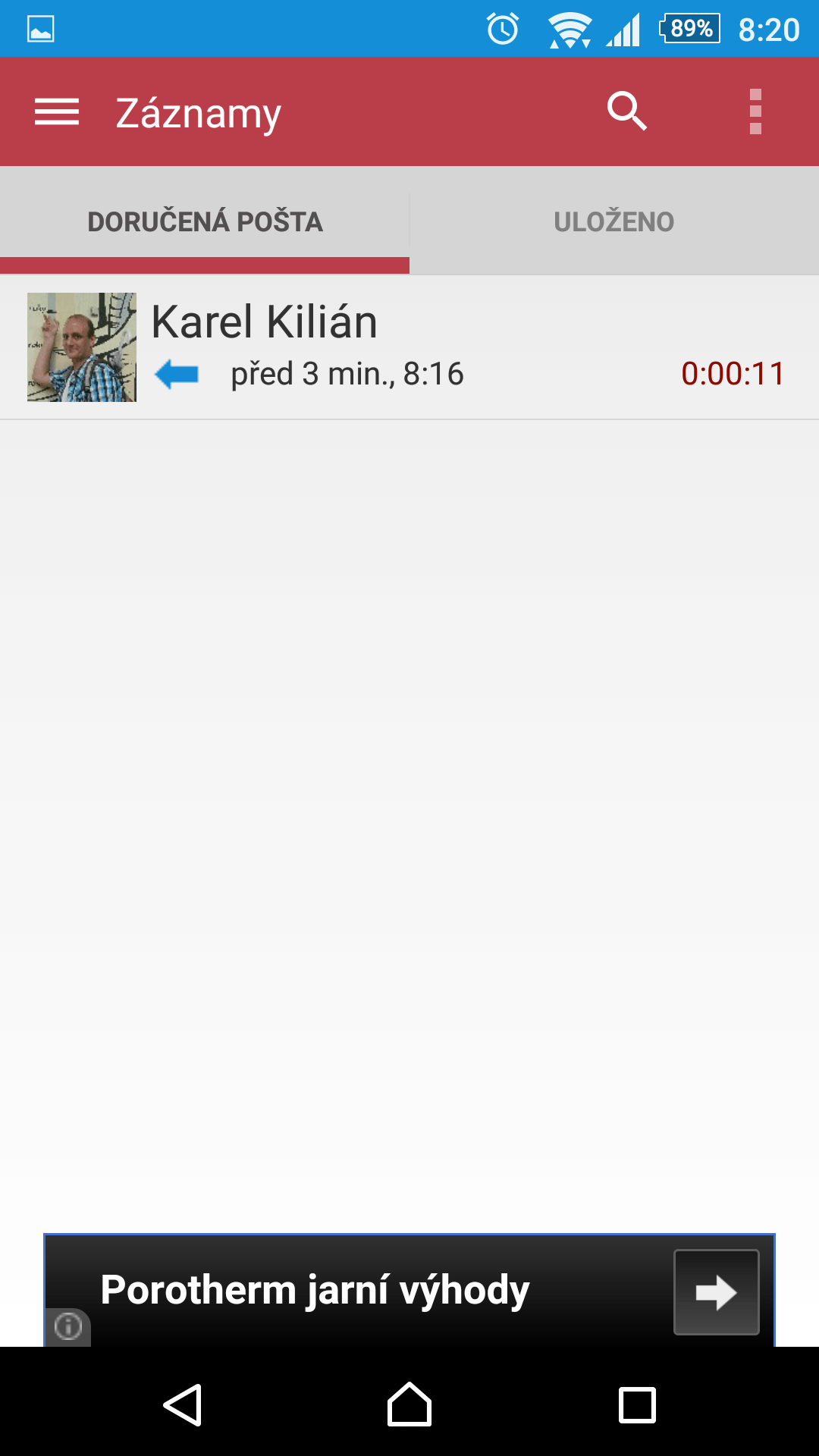Screen dimensions: 819x1456
Task: Open the hamburger navigation drawer
Action: (x=57, y=112)
